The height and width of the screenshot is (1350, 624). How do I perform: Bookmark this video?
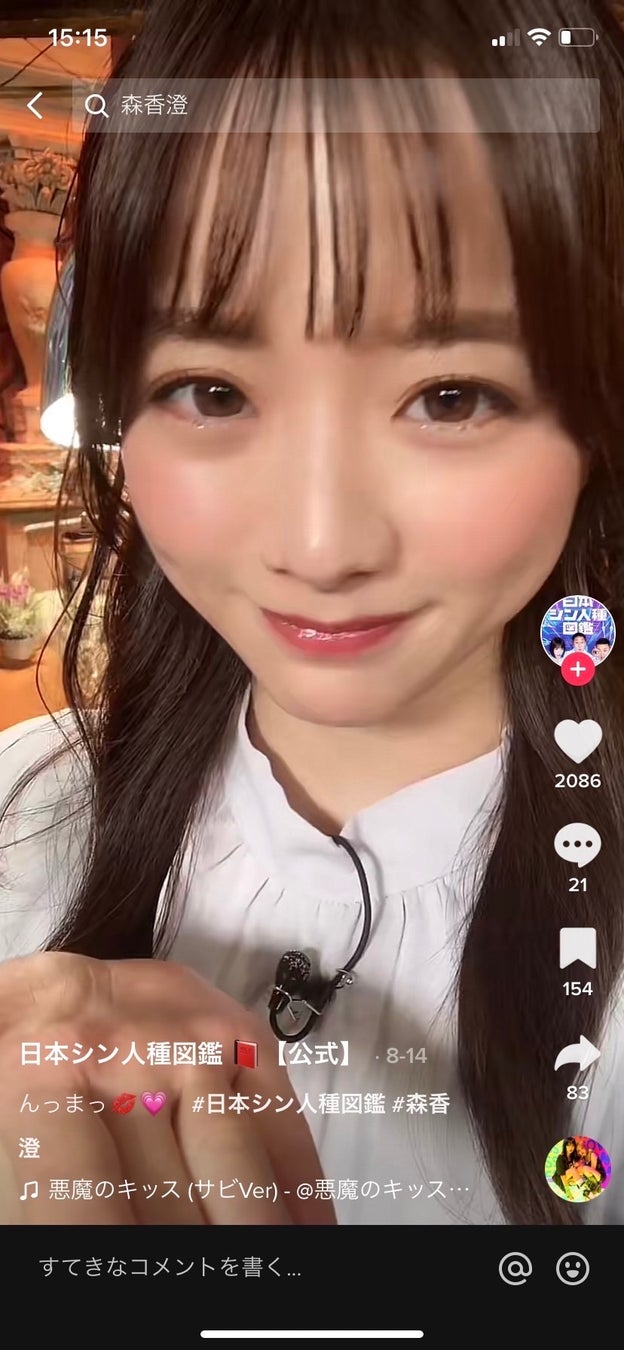(577, 948)
